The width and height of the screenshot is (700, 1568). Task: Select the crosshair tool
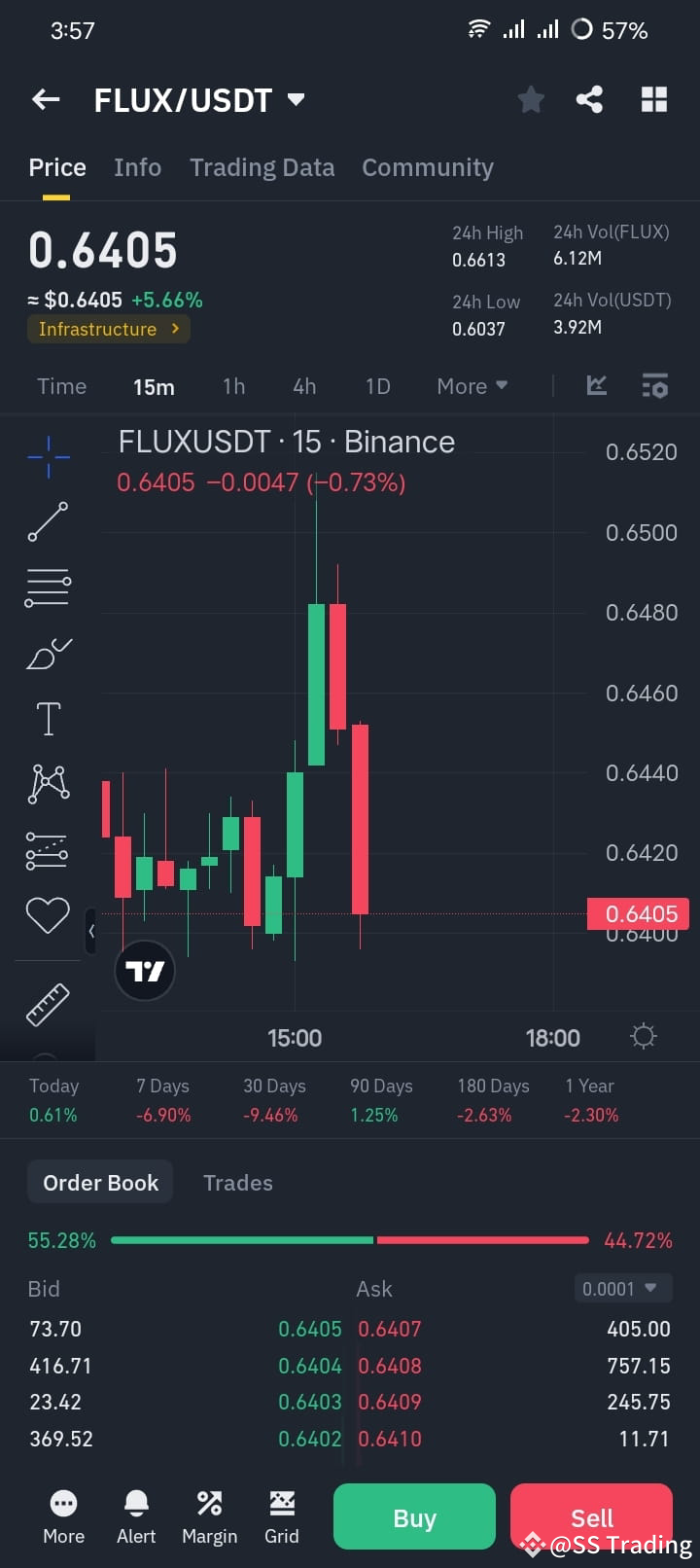(48, 457)
